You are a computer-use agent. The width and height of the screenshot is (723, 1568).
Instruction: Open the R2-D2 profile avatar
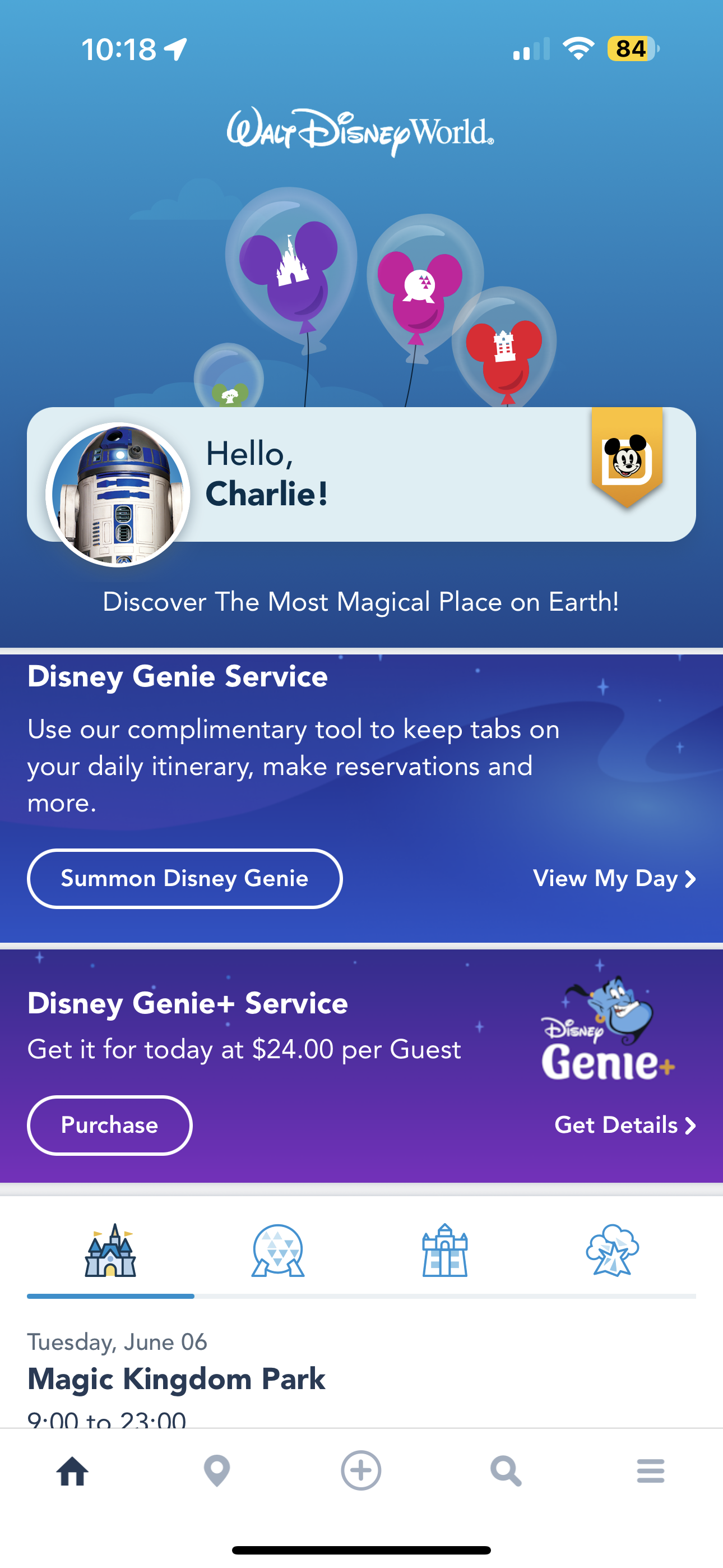point(119,494)
